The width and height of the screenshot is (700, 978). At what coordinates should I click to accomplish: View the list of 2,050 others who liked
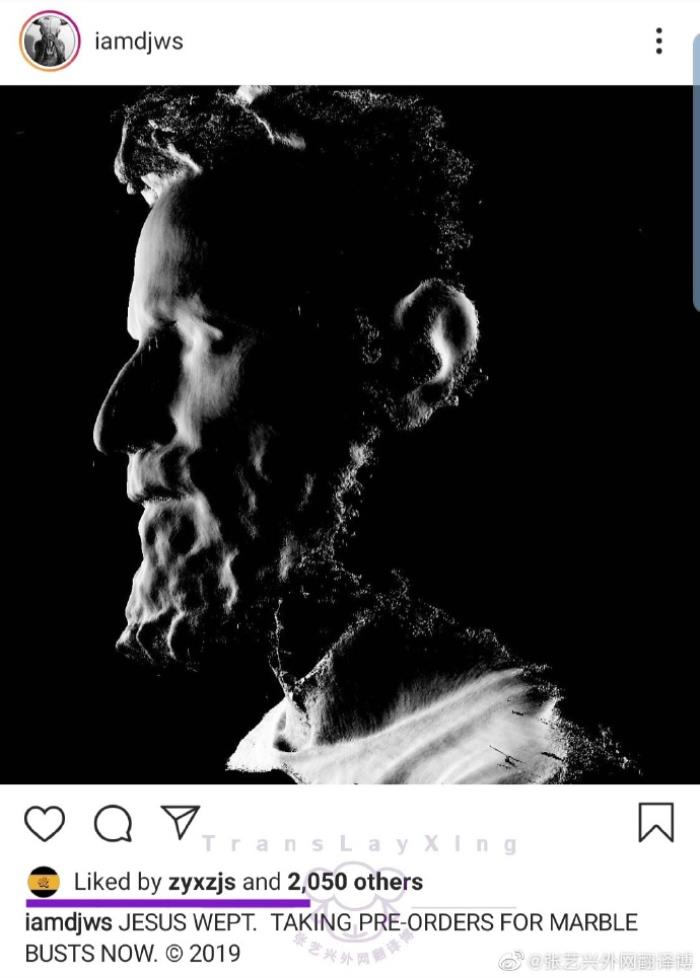(354, 882)
